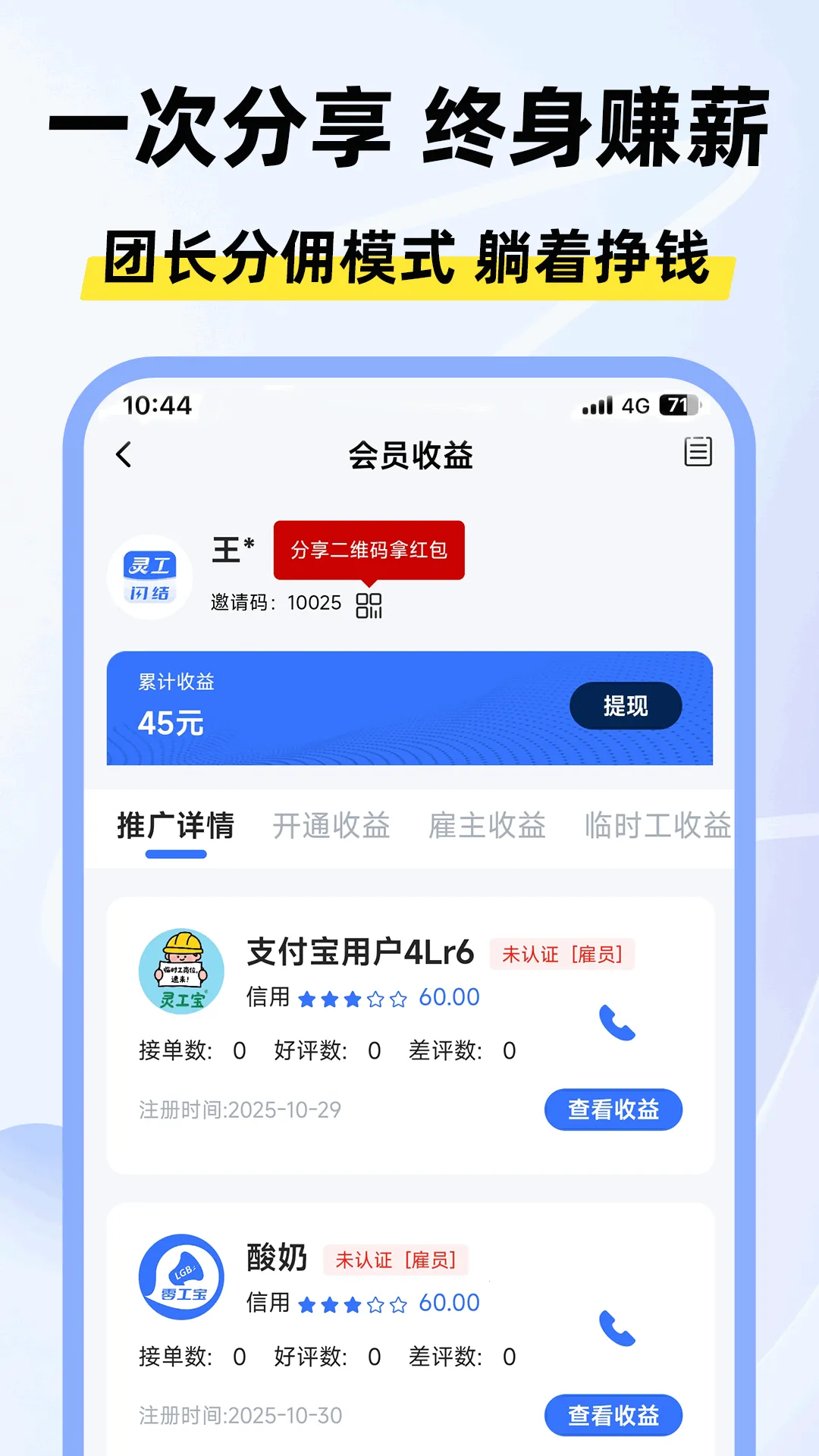Tap the 零工宝 avatar next to 酸奶
819x1456 pixels.
(x=181, y=1276)
